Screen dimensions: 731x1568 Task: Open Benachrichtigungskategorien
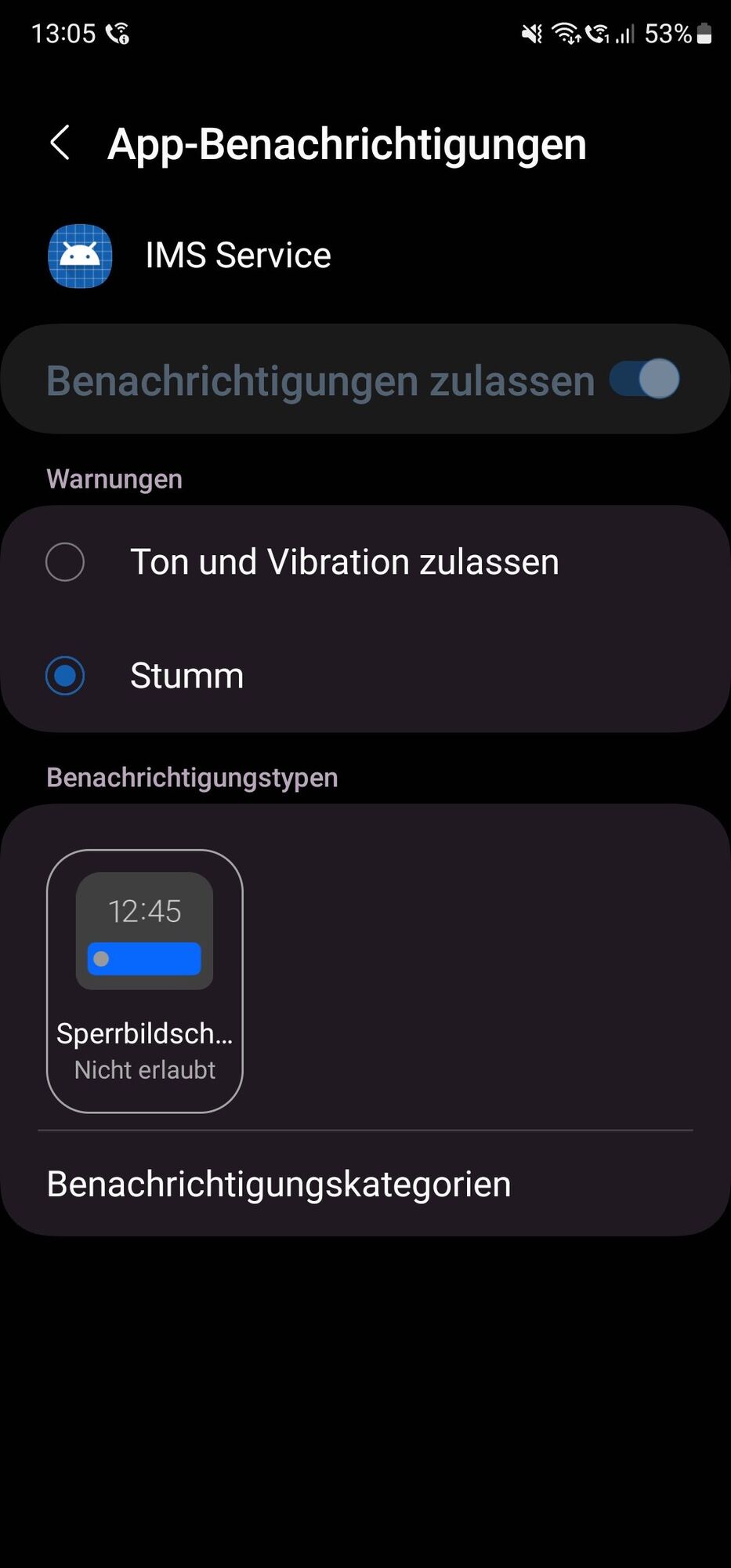pyautogui.click(x=279, y=1184)
